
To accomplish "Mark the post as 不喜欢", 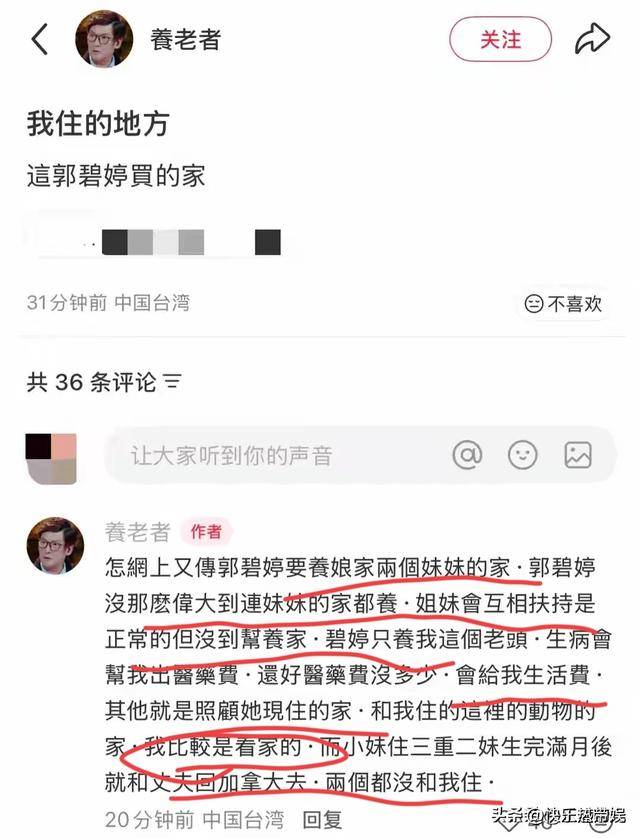I will click(x=564, y=303).
